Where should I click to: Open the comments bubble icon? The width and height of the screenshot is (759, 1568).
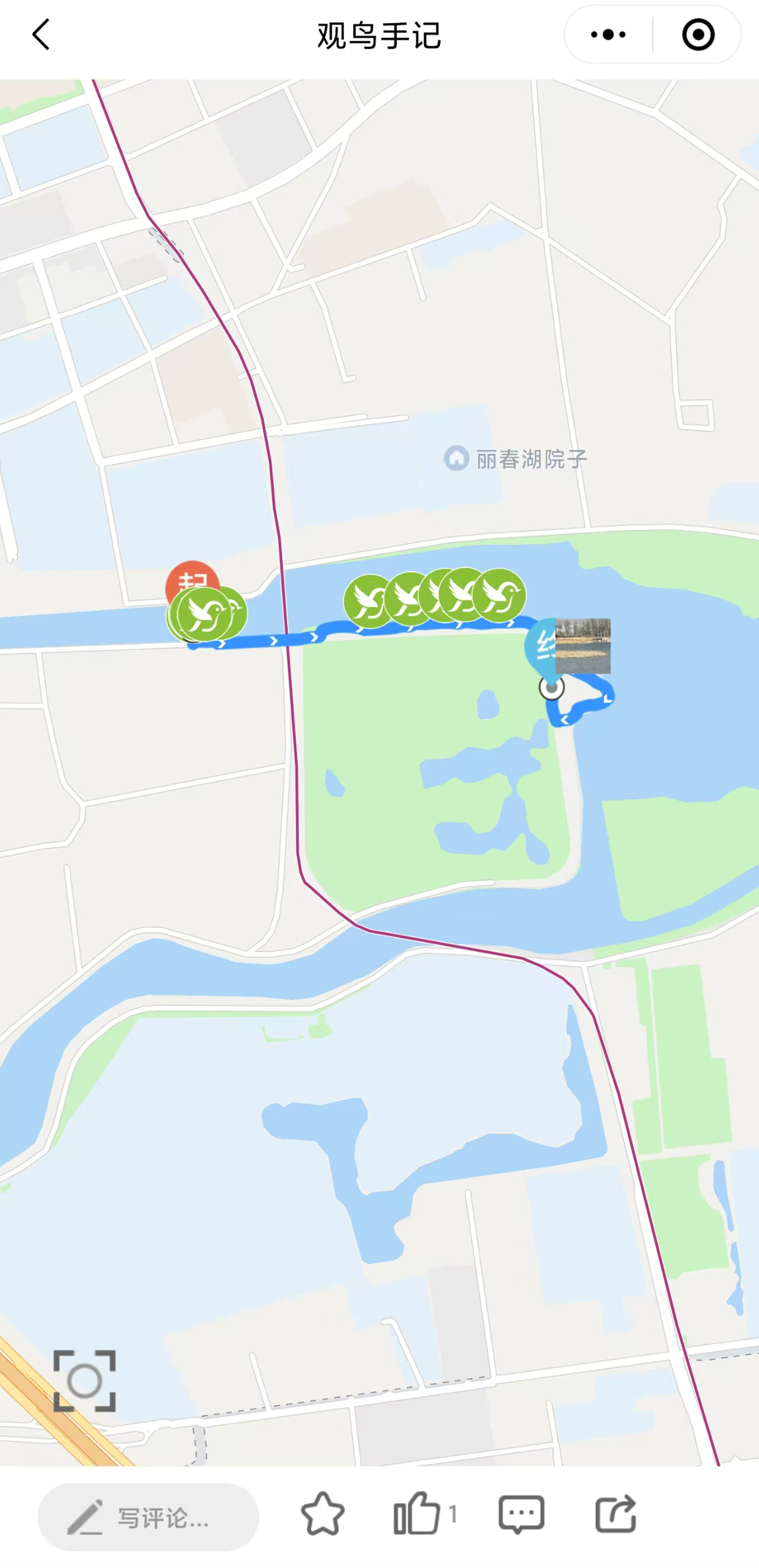(521, 1514)
